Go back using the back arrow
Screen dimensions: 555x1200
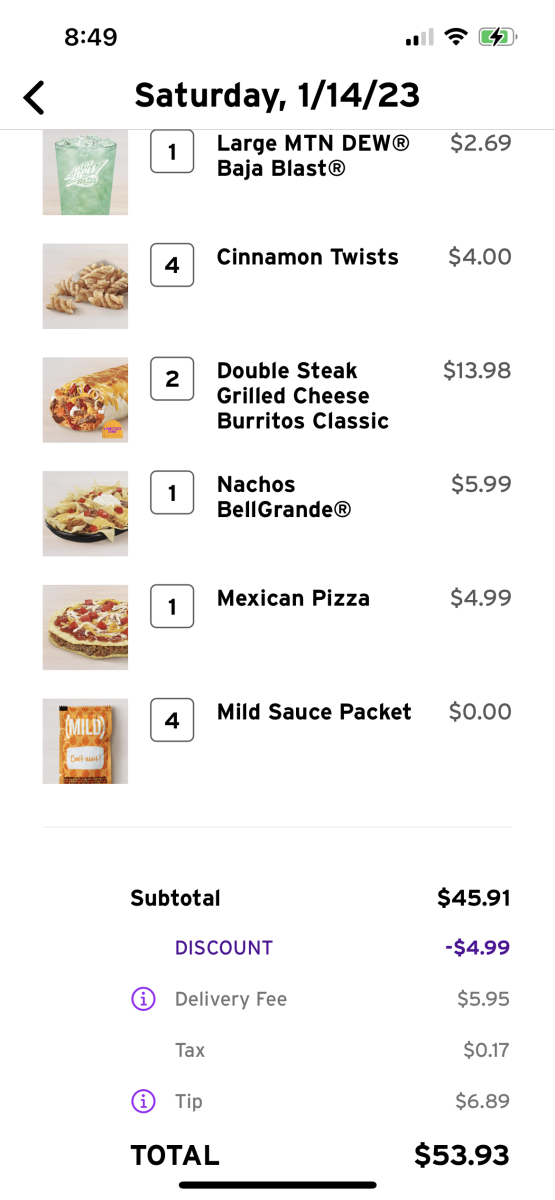click(x=34, y=97)
